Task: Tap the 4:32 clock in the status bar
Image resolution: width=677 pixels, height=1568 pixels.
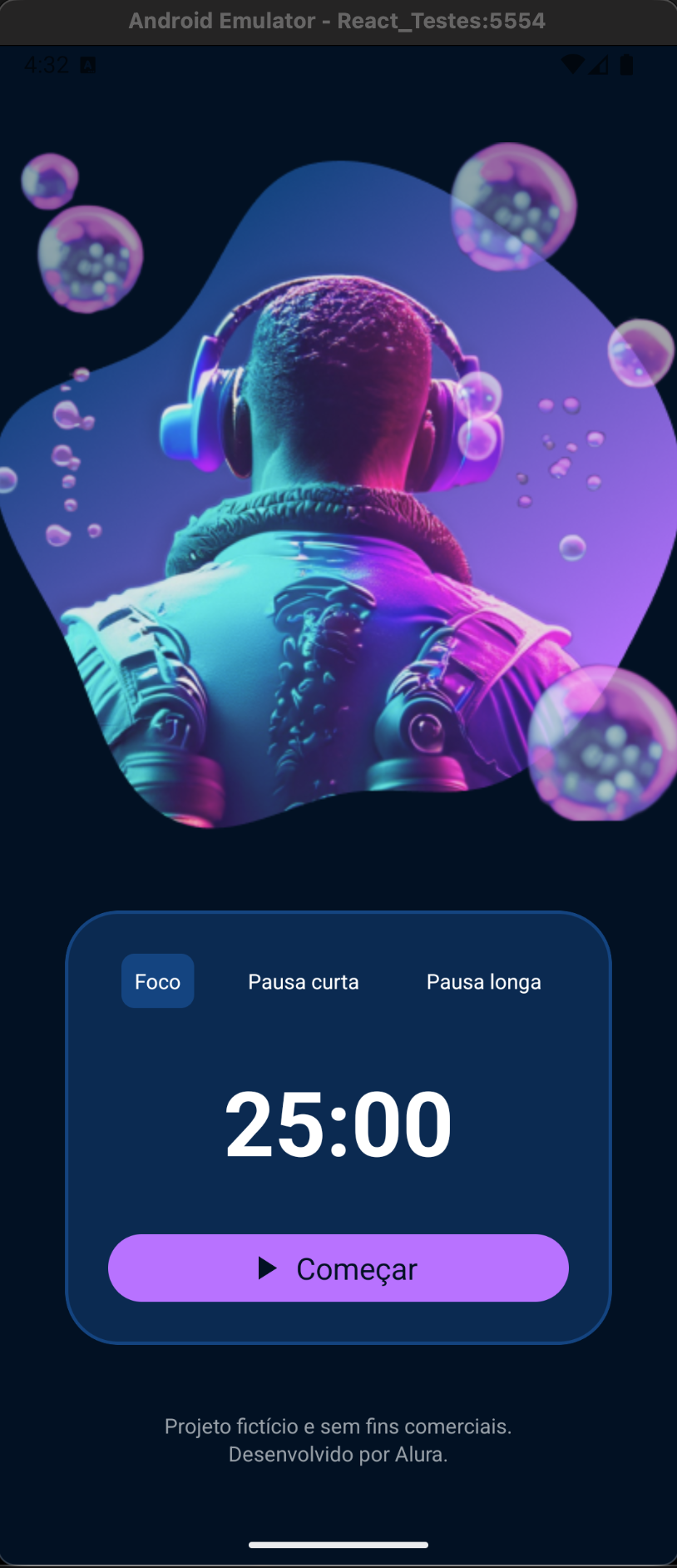Action: pos(46,66)
